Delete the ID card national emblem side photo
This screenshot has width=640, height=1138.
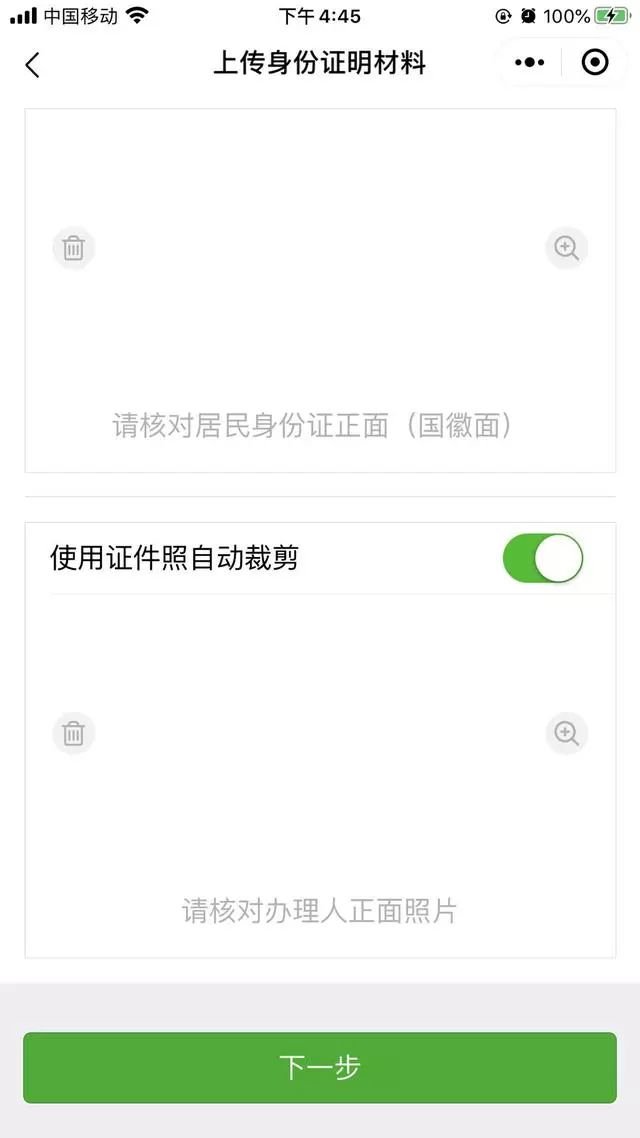[73, 248]
